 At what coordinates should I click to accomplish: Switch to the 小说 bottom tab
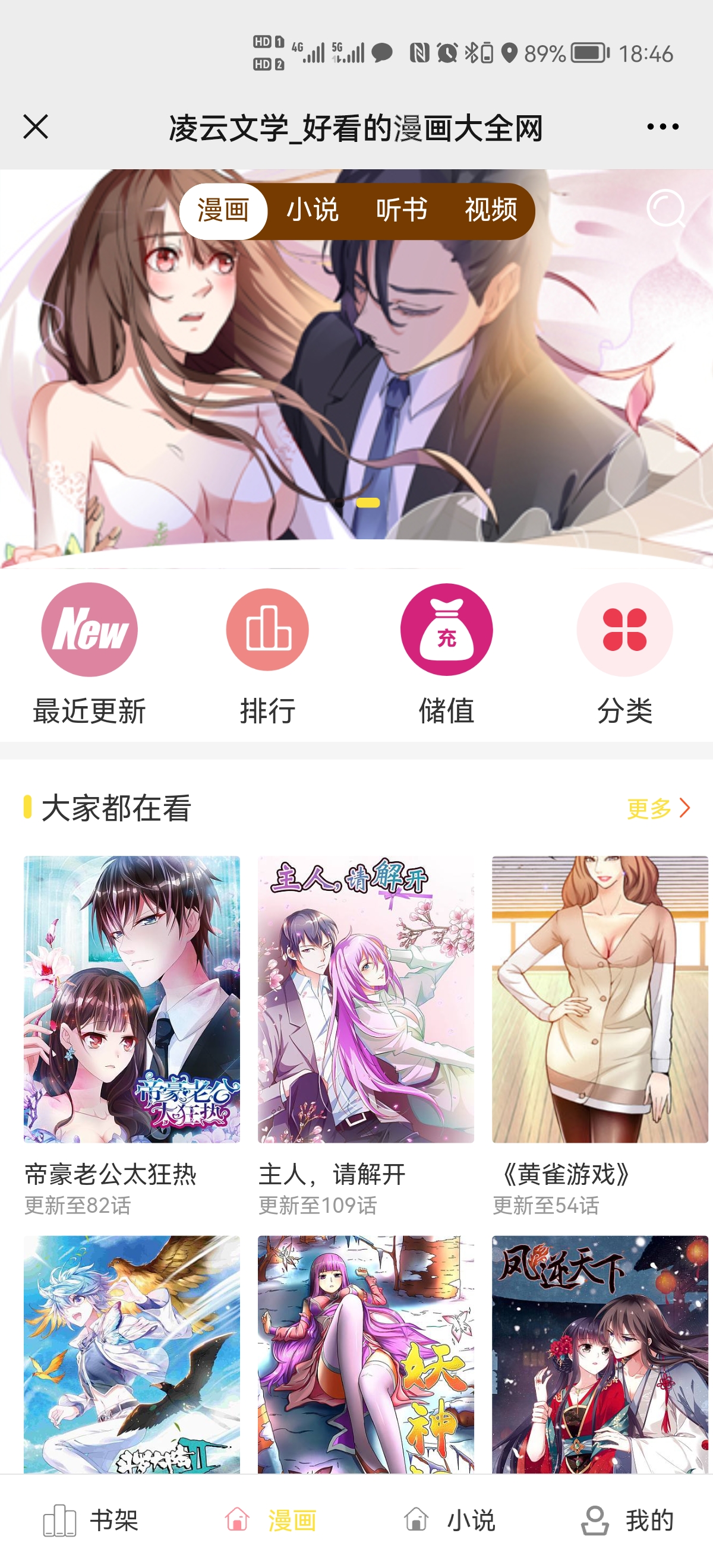(449, 1520)
